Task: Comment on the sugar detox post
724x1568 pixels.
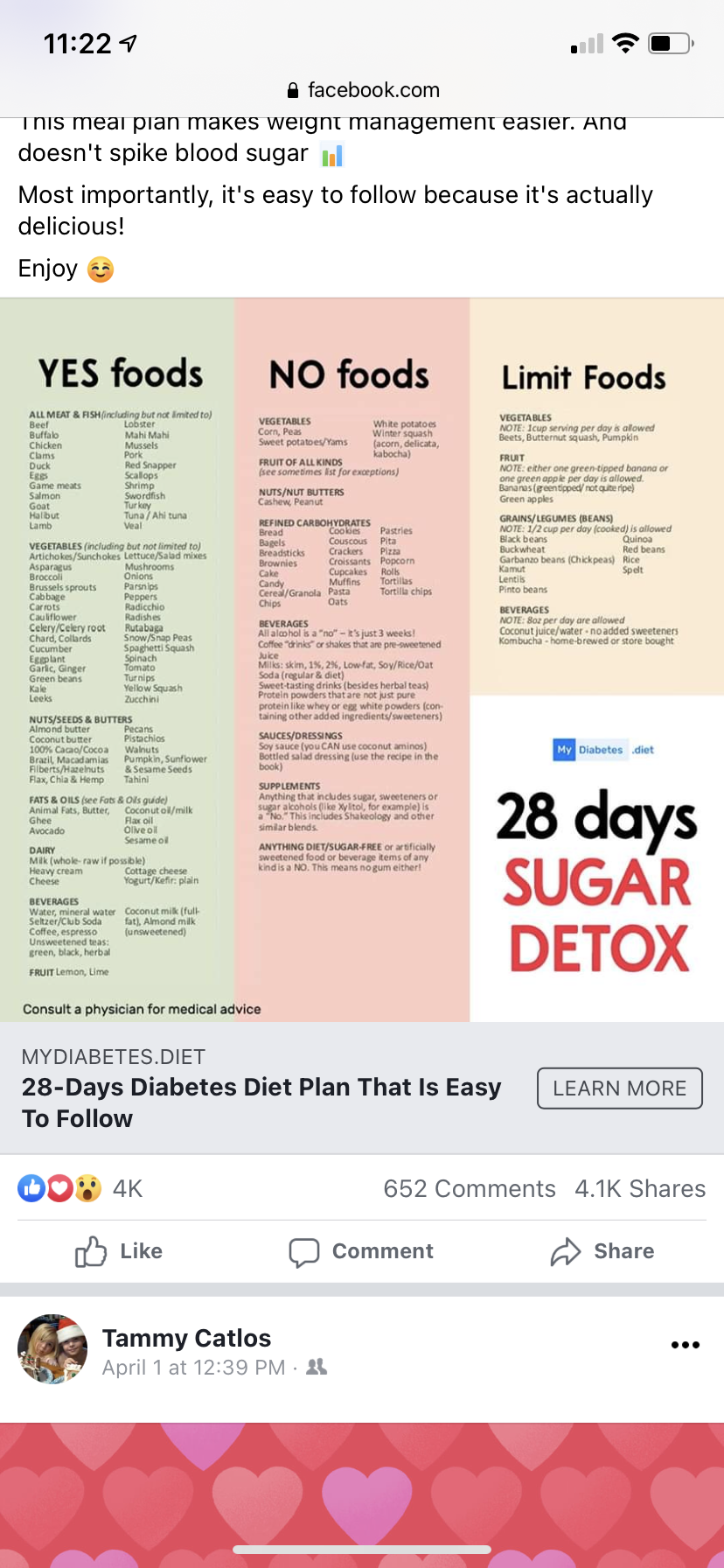Action: [361, 1251]
